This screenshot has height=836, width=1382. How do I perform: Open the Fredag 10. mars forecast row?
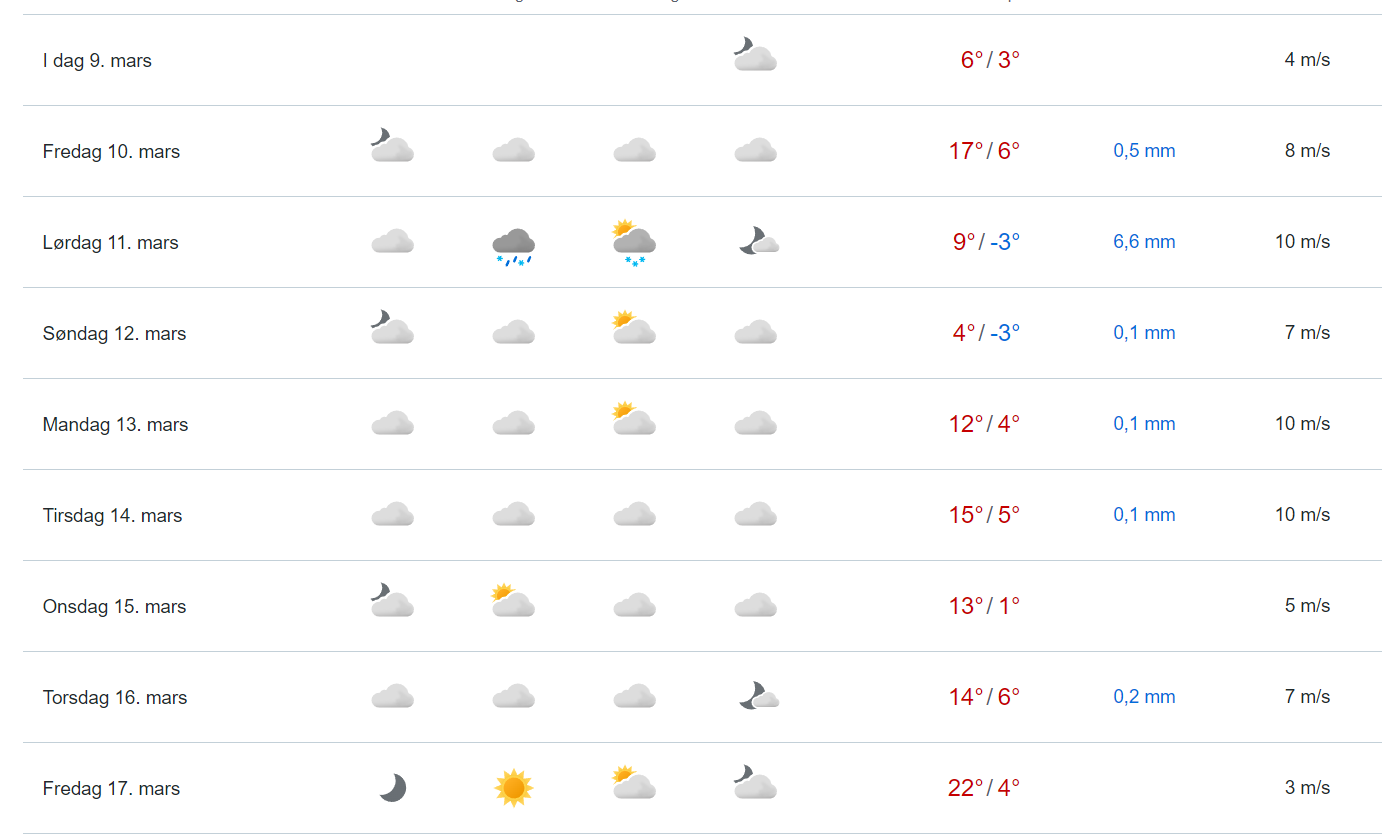point(111,152)
